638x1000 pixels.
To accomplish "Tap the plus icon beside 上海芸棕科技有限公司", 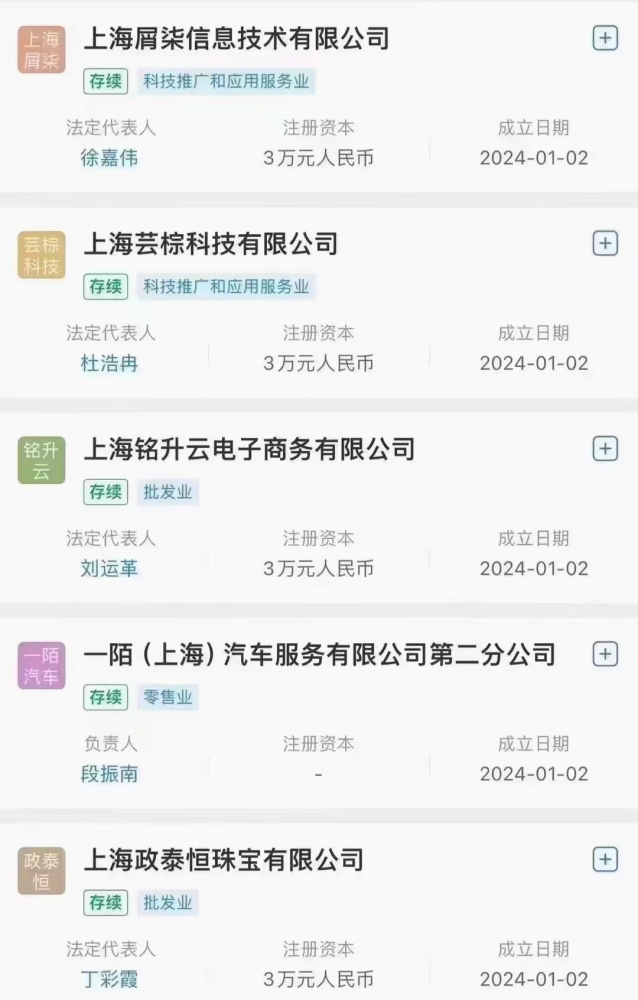I will pos(605,243).
